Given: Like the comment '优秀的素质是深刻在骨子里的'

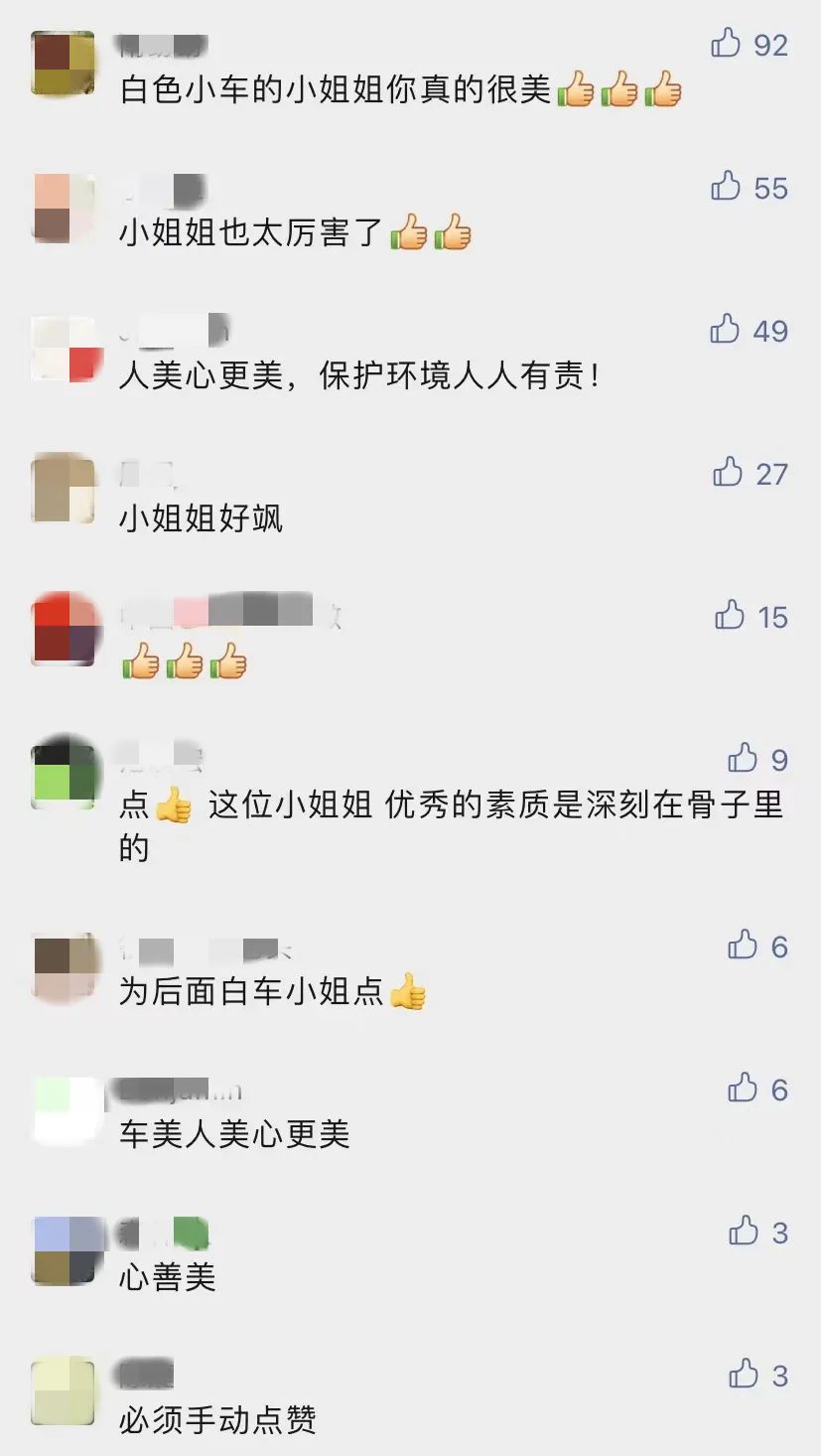Looking at the screenshot, I should tap(743, 759).
